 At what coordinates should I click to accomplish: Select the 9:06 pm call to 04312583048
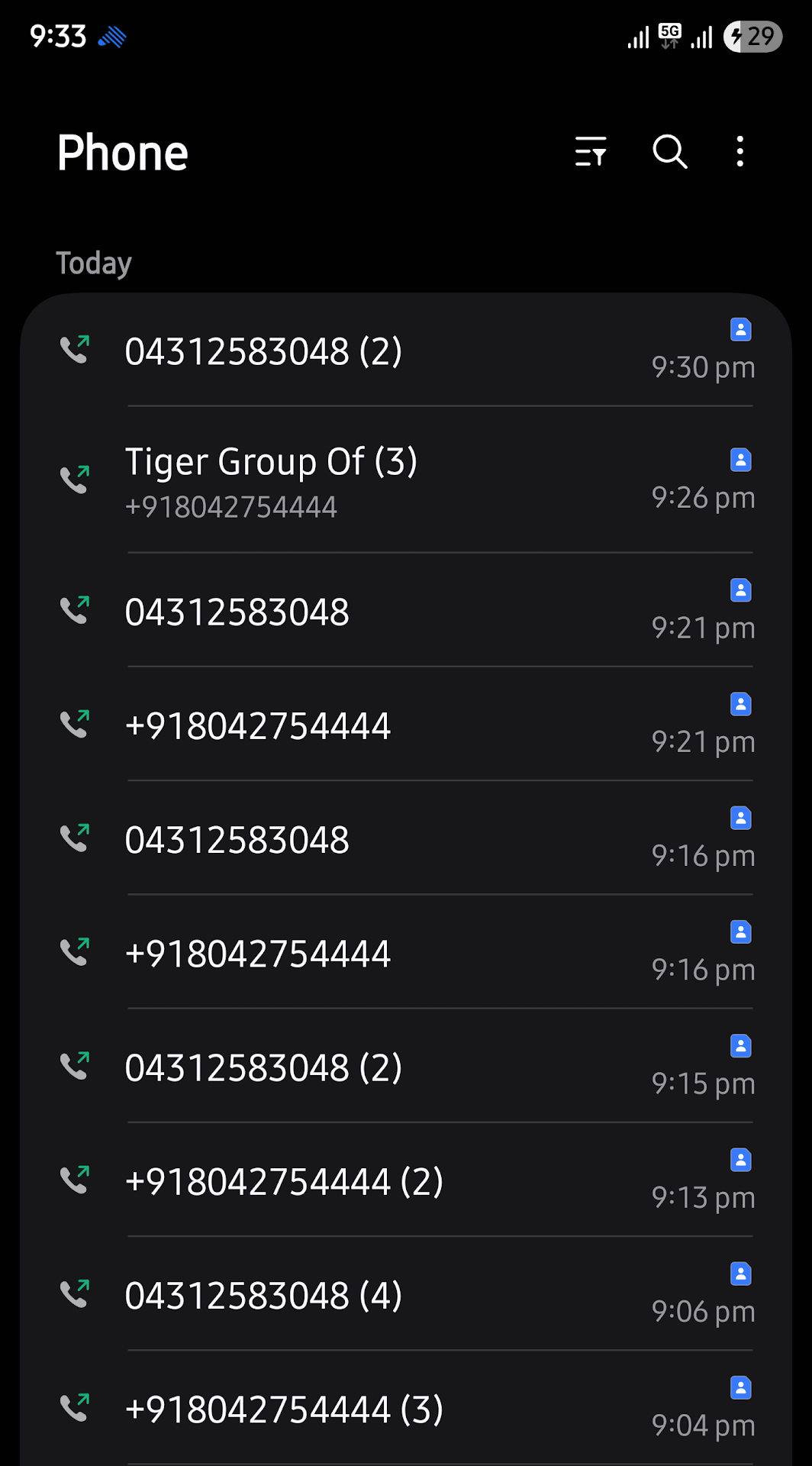(x=263, y=1296)
